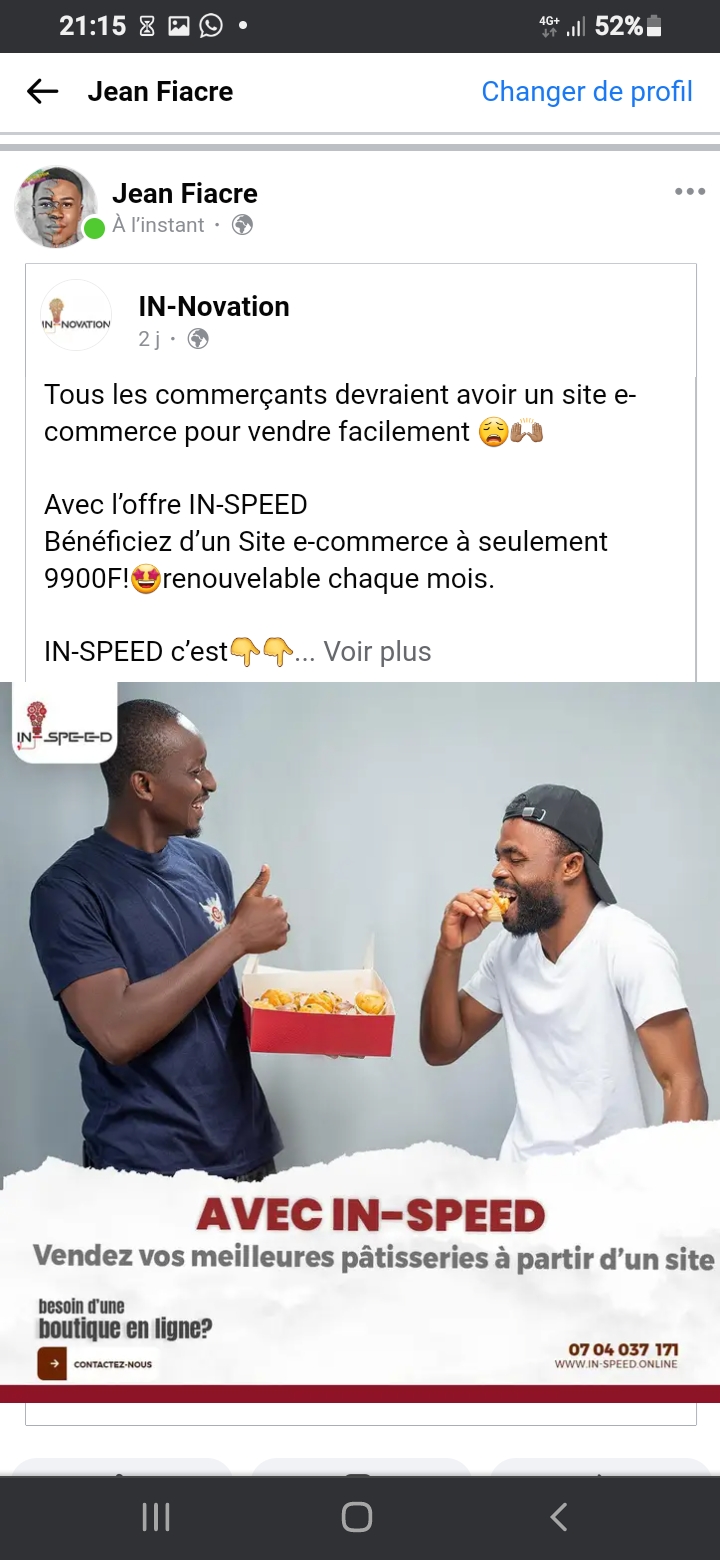
Task: Open the post's three-dot options menu
Action: tap(689, 192)
